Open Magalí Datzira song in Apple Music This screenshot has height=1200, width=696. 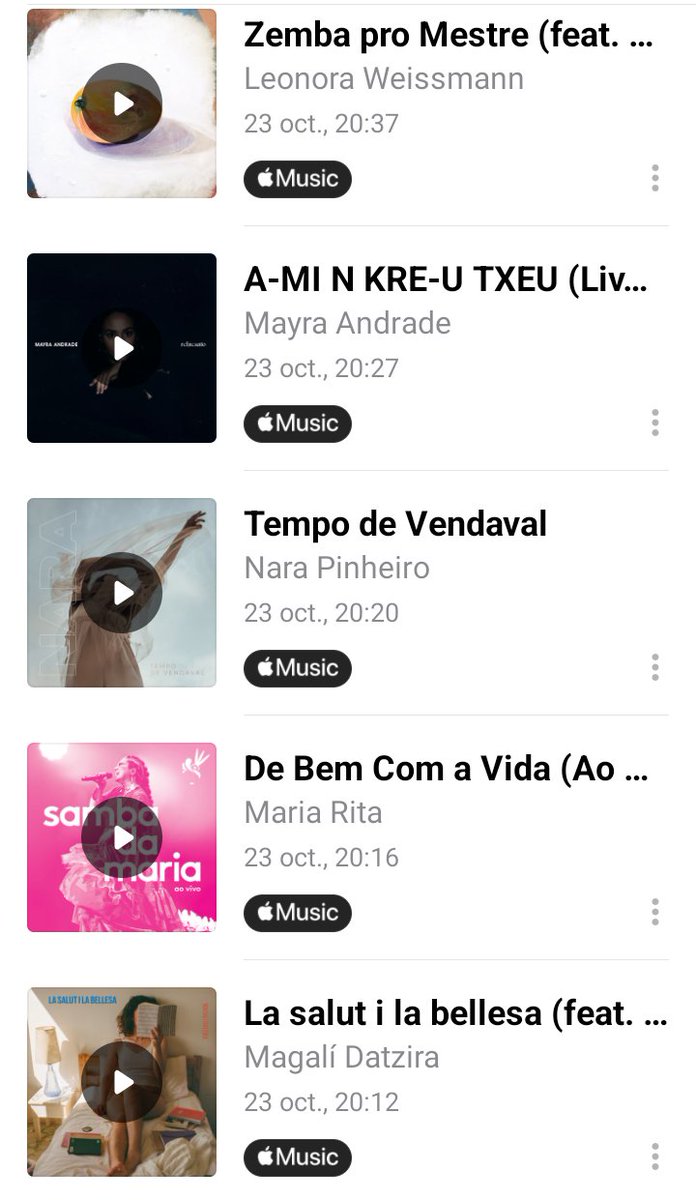click(x=298, y=1157)
